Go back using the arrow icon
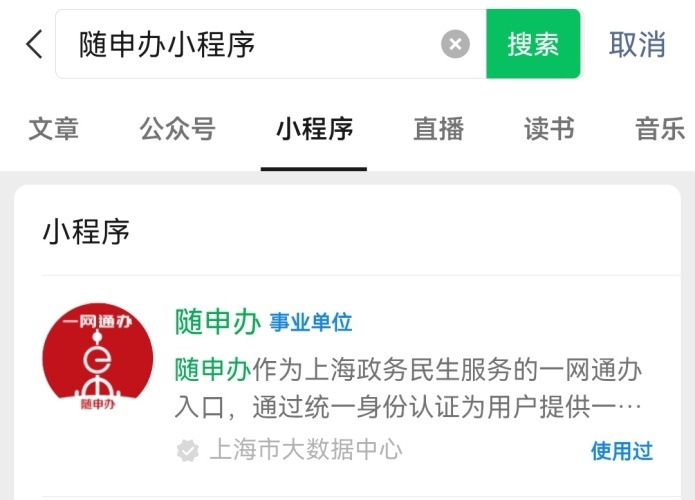695x500 pixels. [x=34, y=44]
